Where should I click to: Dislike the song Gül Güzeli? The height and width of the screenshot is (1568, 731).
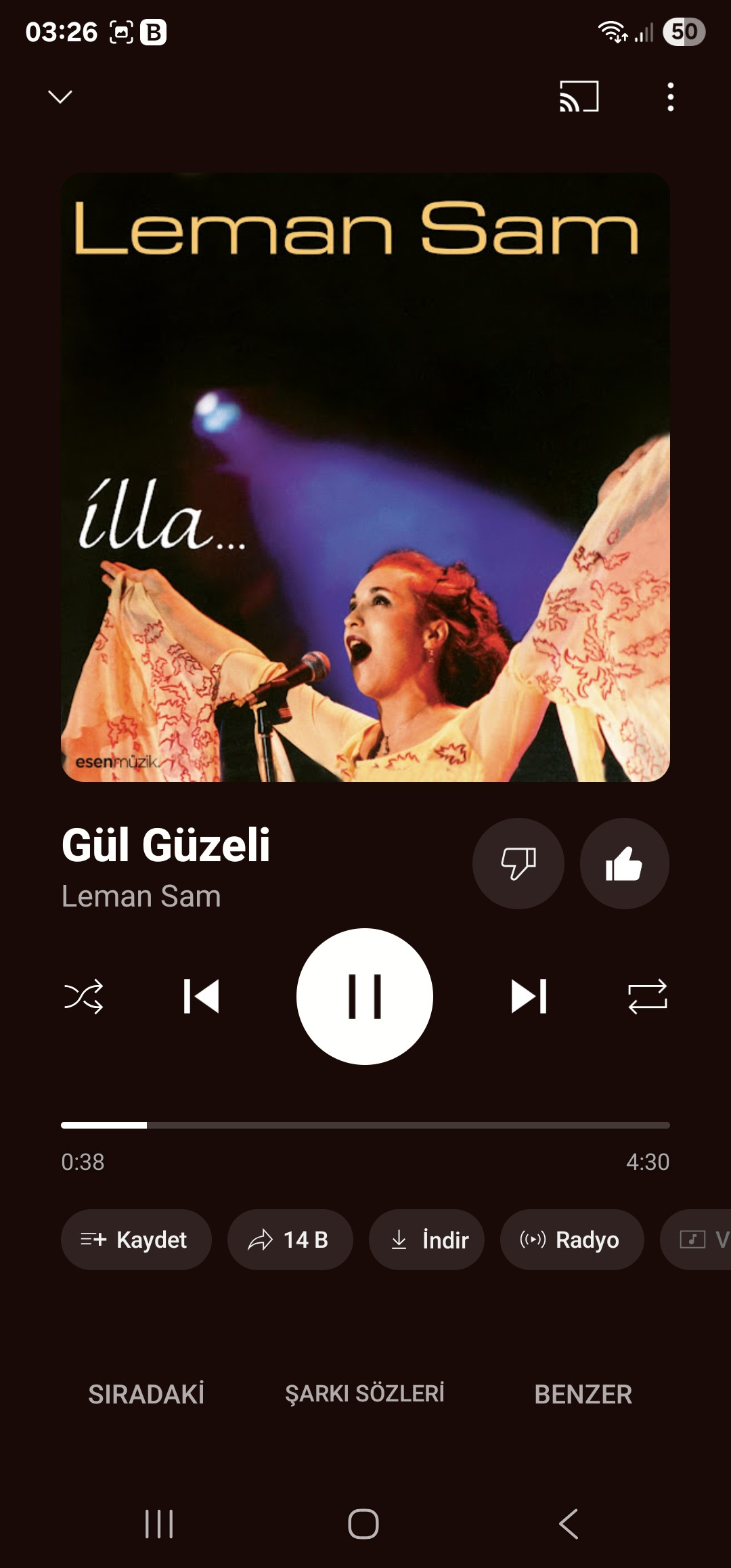click(518, 863)
